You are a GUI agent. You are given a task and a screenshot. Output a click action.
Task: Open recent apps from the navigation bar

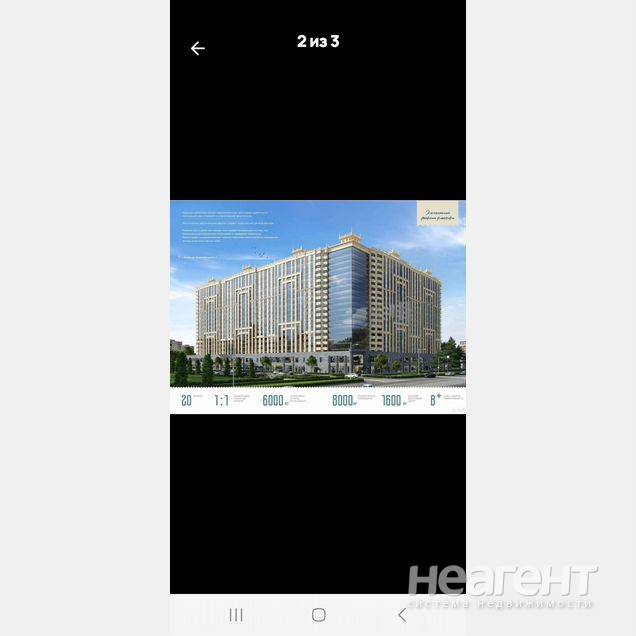pyautogui.click(x=236, y=615)
